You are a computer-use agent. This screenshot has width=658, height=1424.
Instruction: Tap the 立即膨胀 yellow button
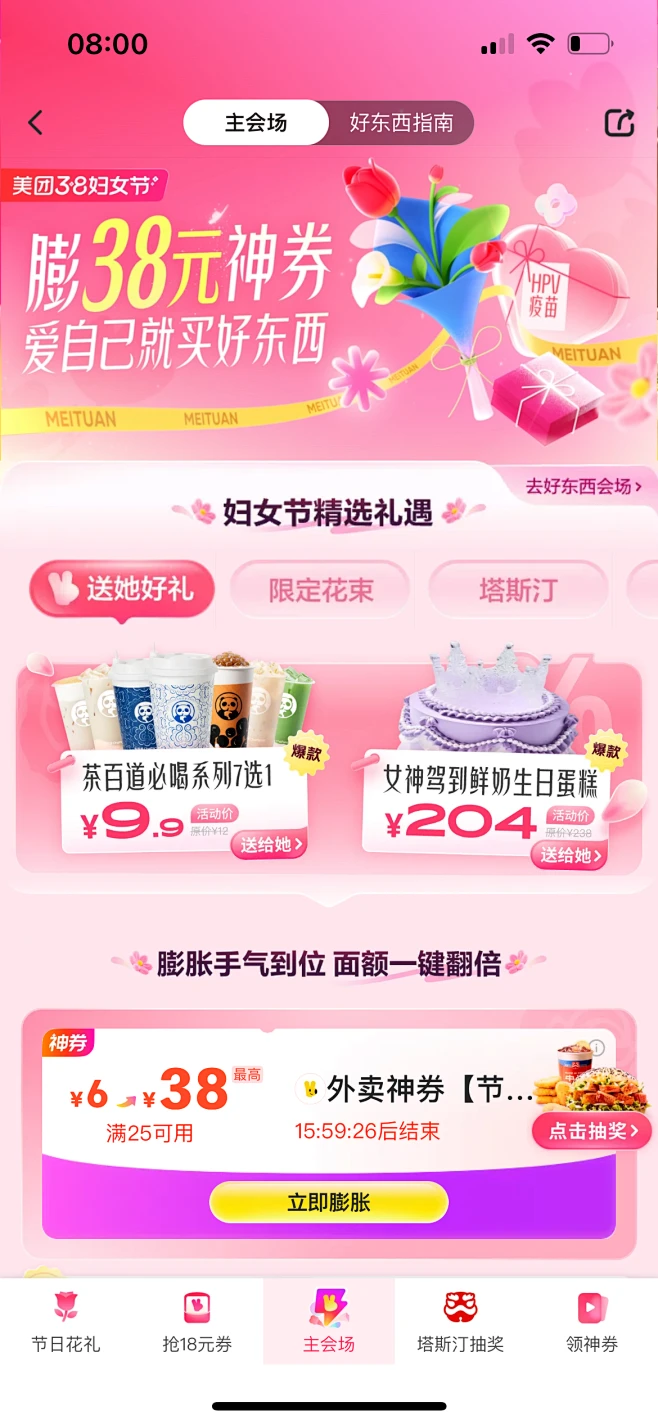[328, 1202]
